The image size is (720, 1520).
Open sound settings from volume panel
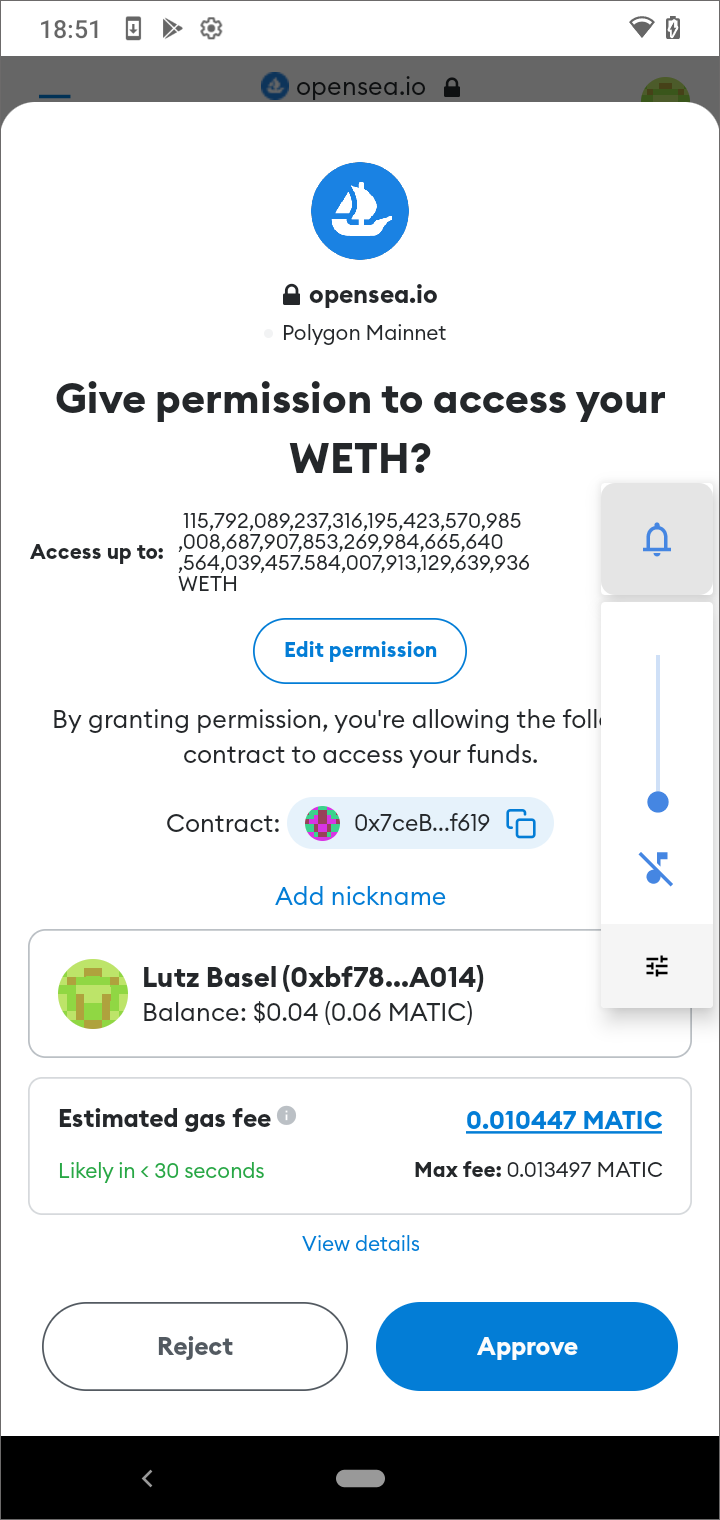point(657,966)
